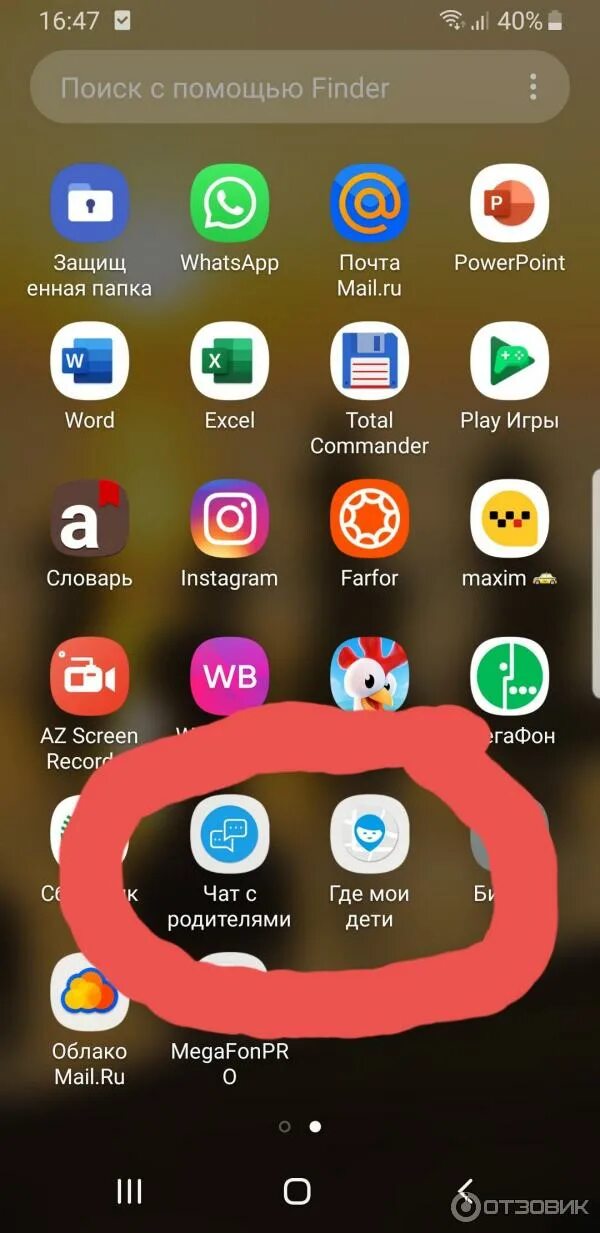600x1233 pixels.
Task: Launch AZ Screen Recorder
Action: click(x=89, y=677)
